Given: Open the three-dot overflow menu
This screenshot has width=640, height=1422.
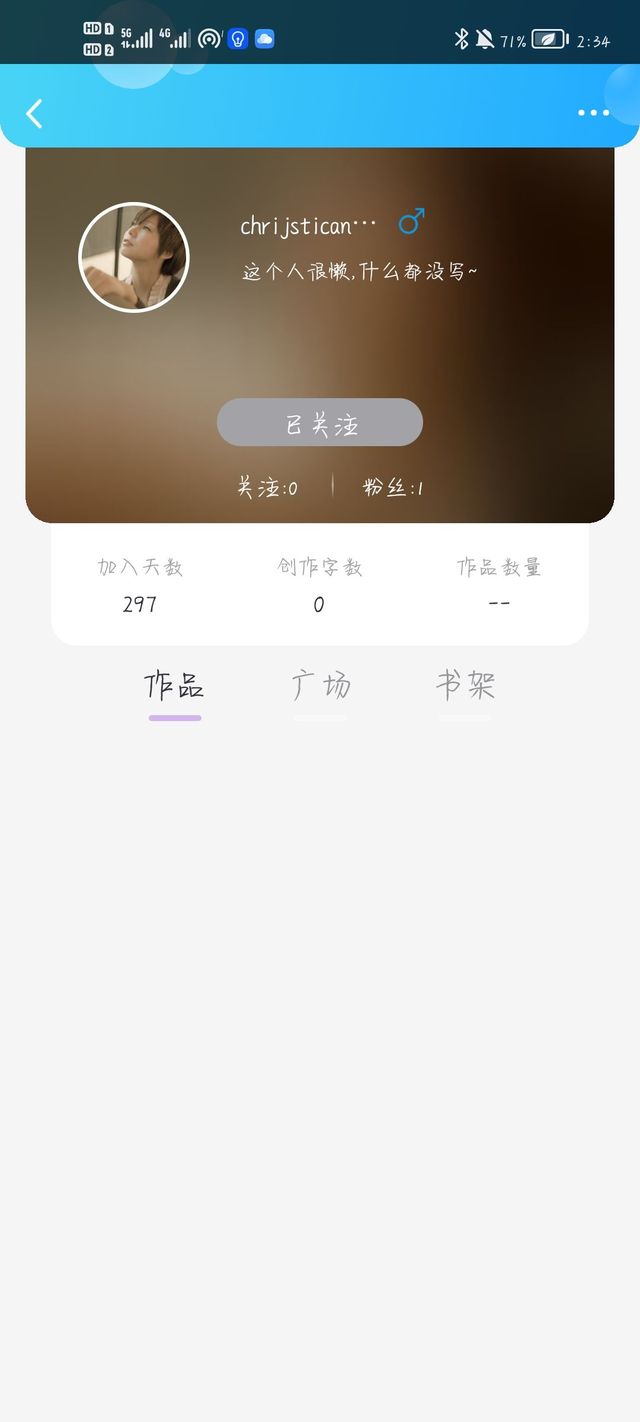Looking at the screenshot, I should pyautogui.click(x=593, y=113).
